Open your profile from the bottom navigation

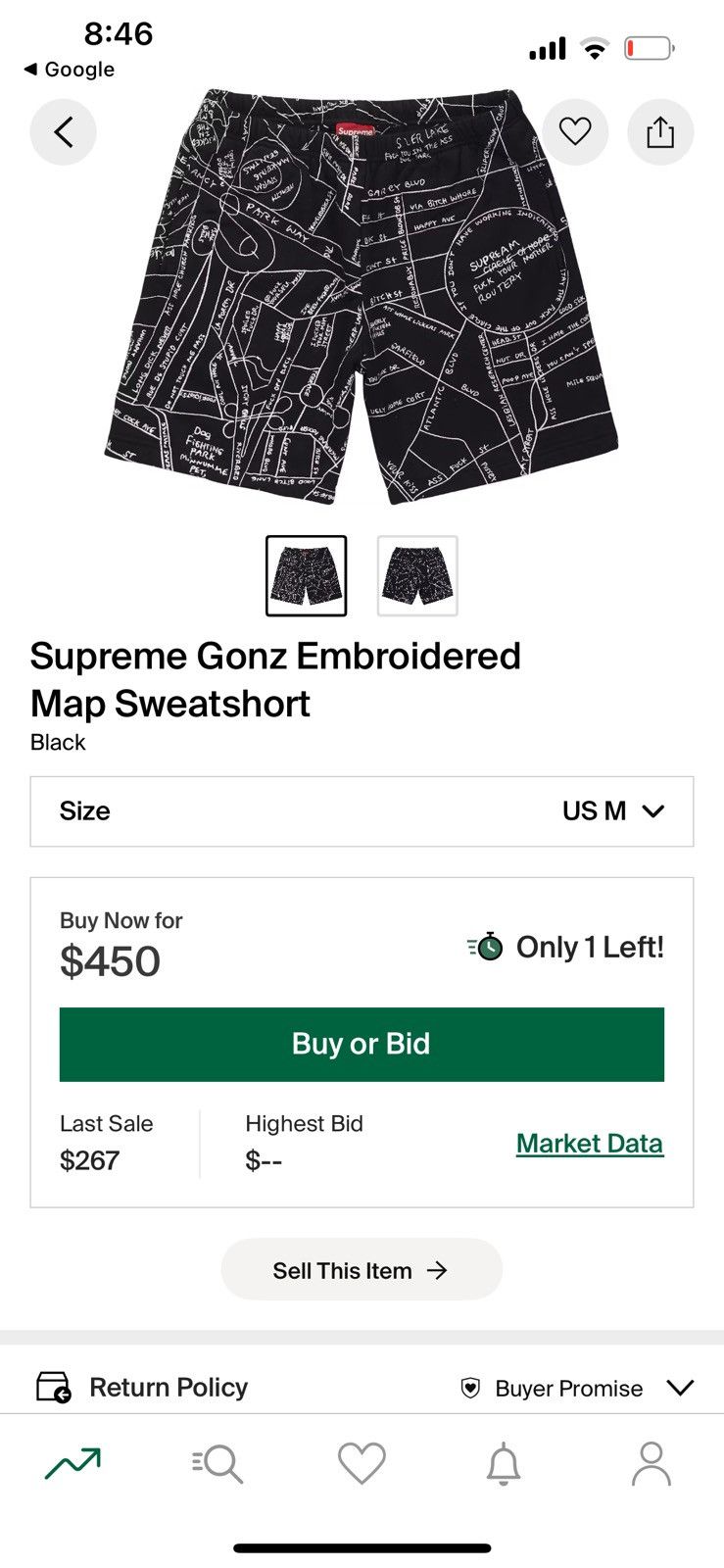click(652, 1460)
